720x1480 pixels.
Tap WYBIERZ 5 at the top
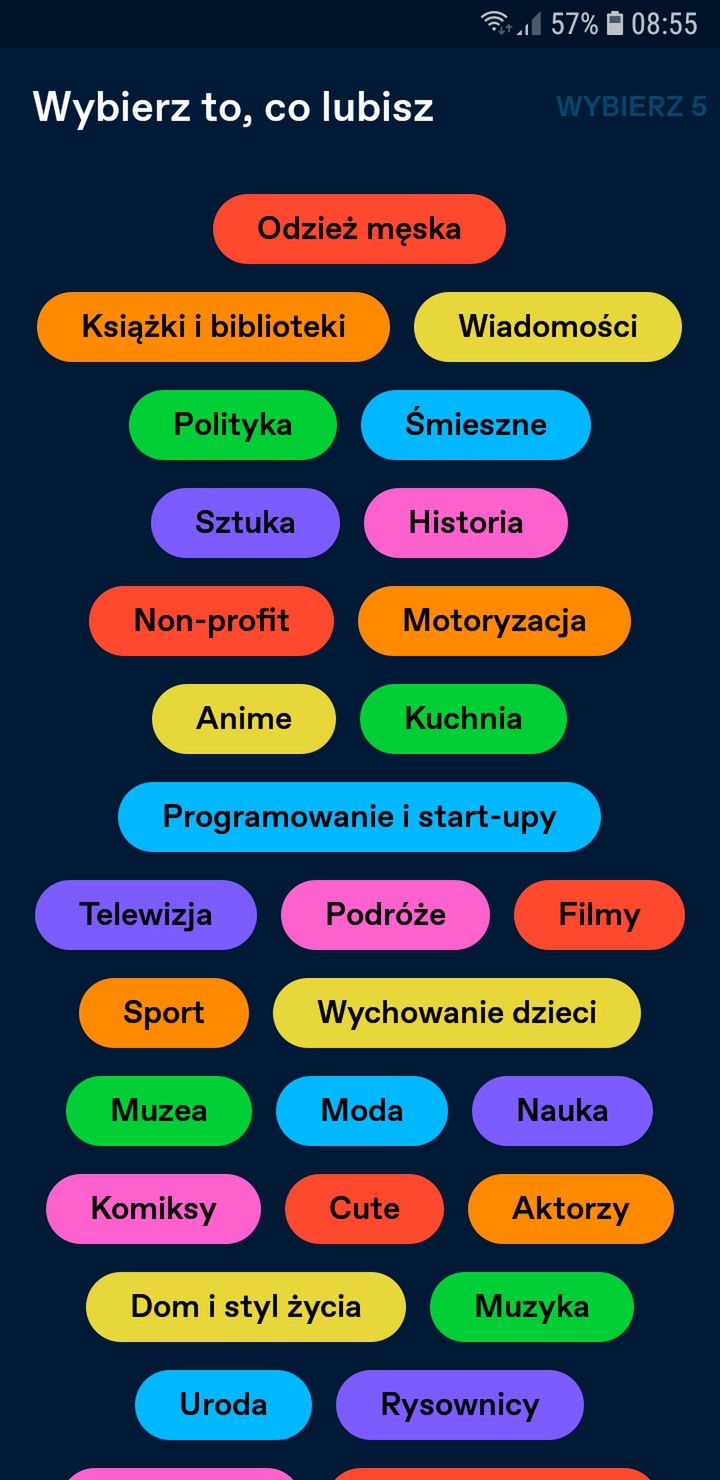coord(631,106)
